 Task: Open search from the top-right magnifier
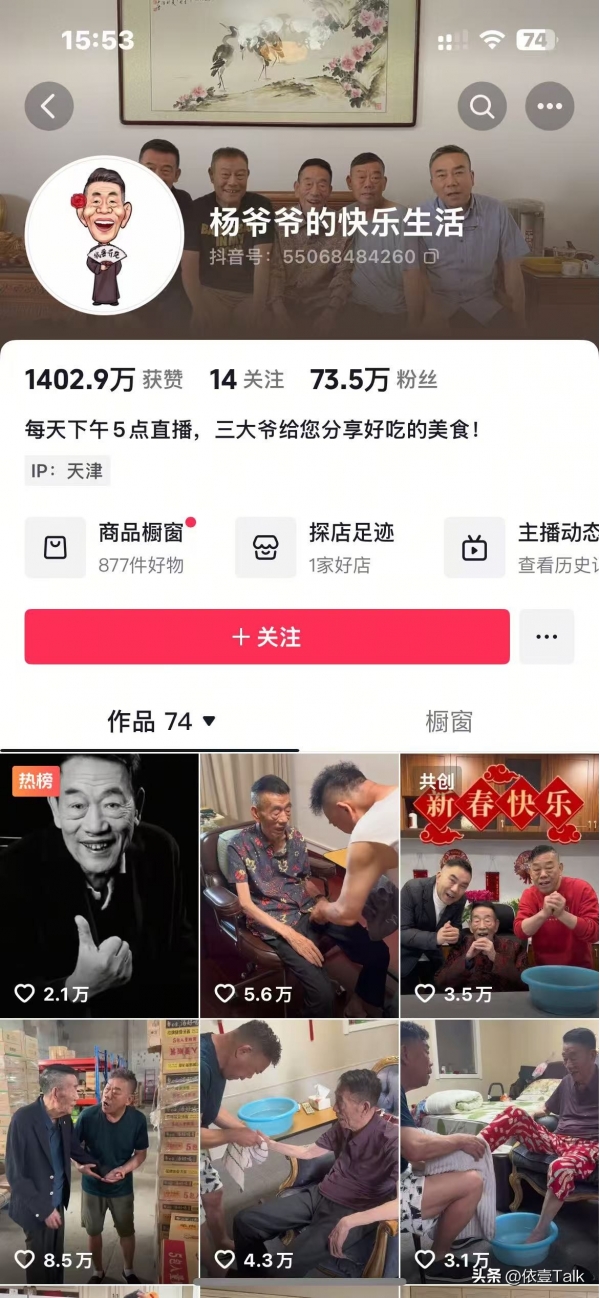(482, 106)
